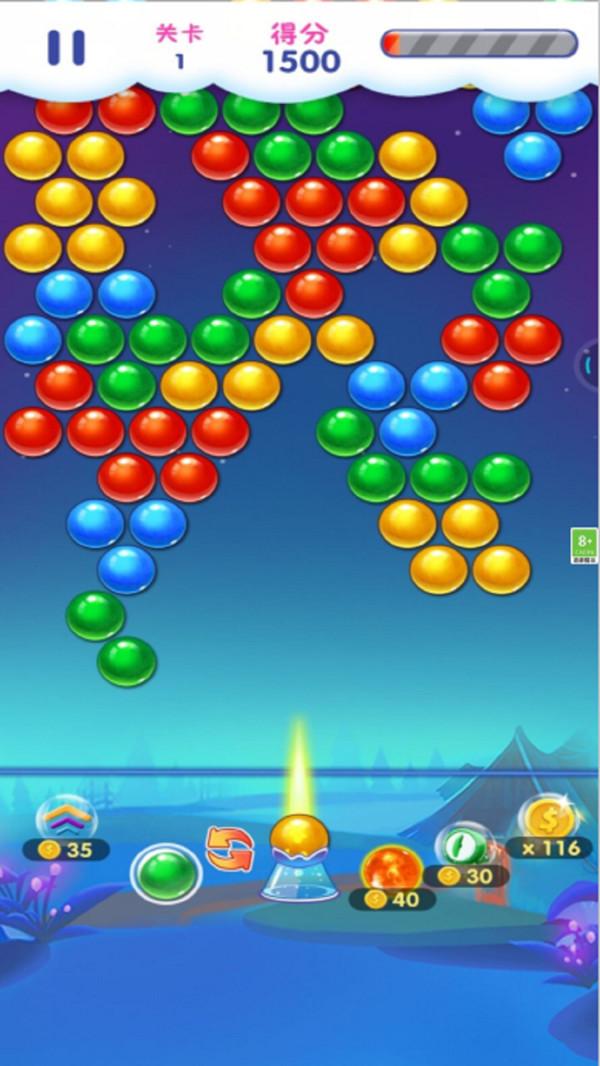
Task: Buy the rainbow power-up for 35 coins
Action: click(66, 822)
